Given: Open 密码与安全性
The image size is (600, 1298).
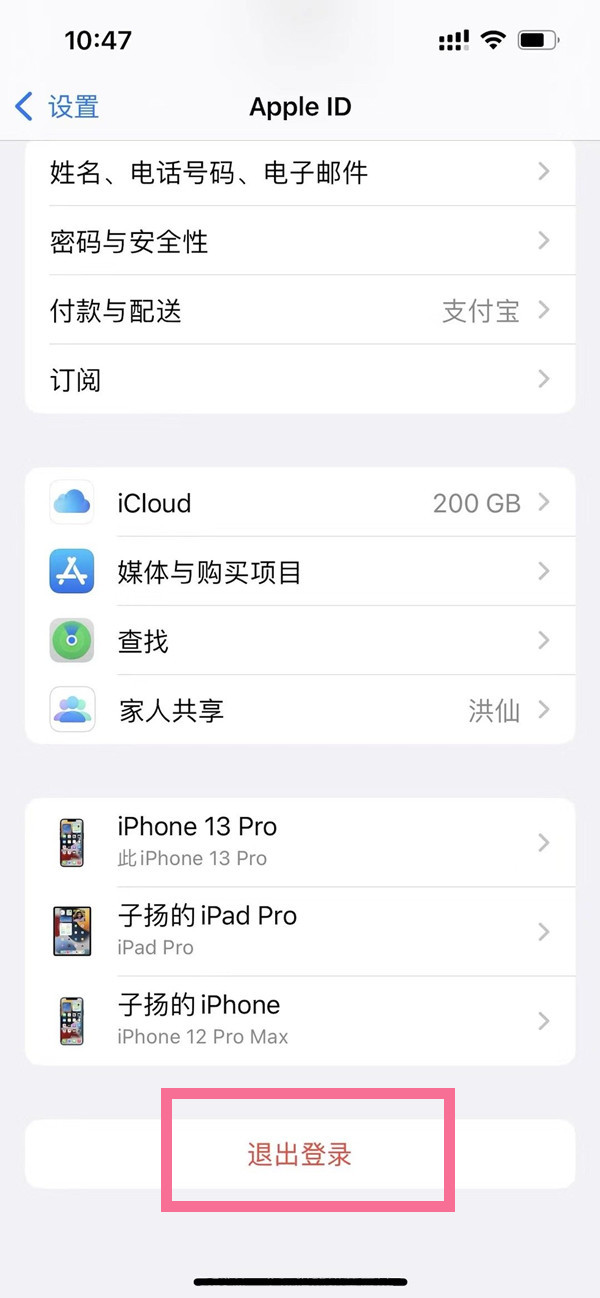Looking at the screenshot, I should click(300, 241).
